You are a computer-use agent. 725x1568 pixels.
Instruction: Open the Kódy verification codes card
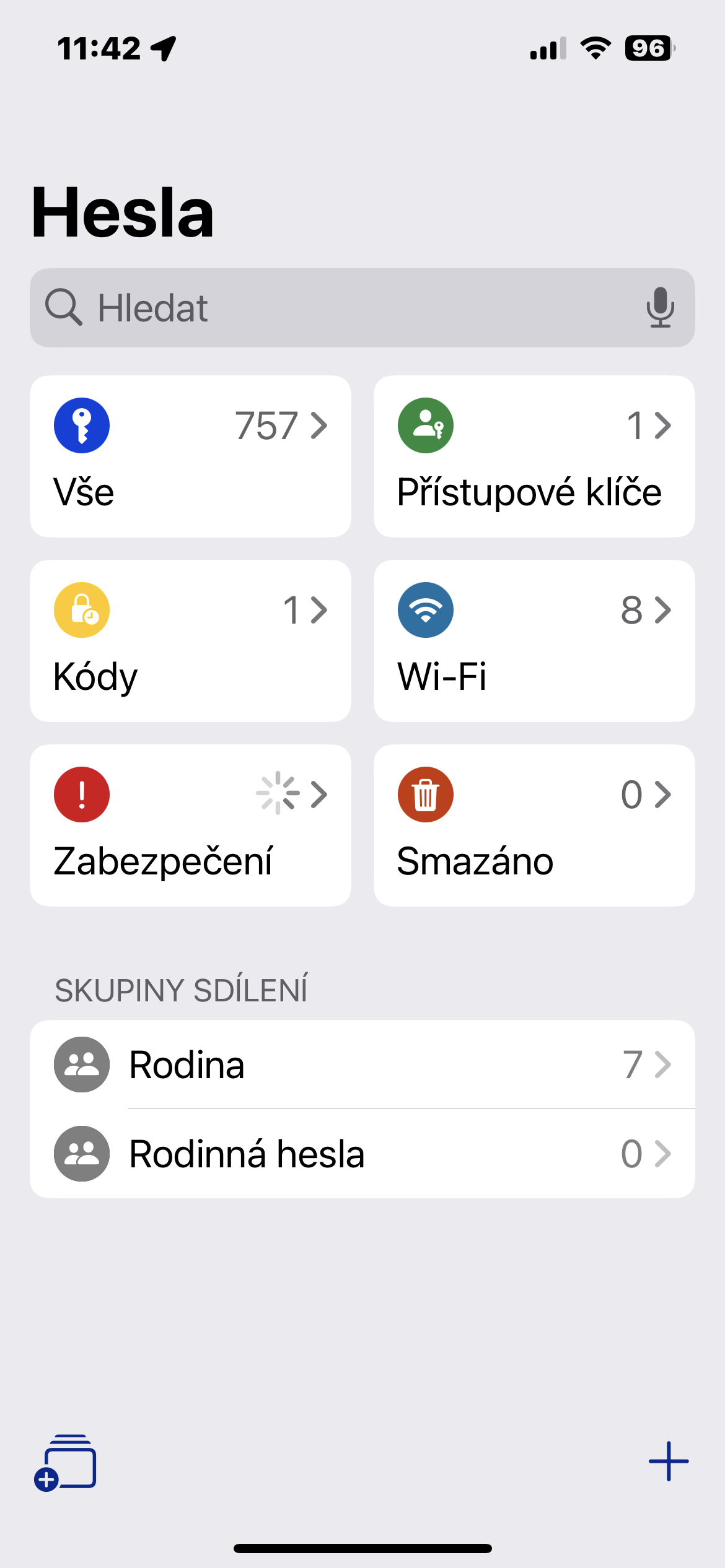[x=190, y=641]
